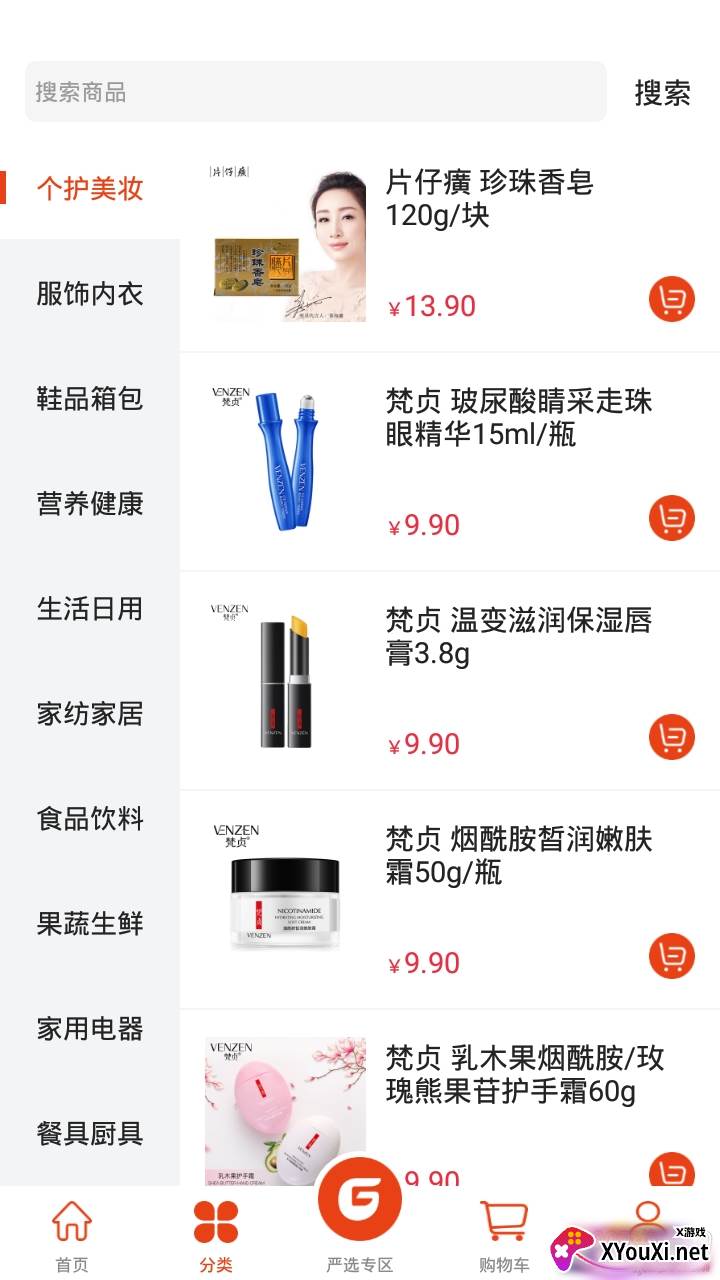Tap the 搜索 button
The image size is (720, 1280).
pyautogui.click(x=662, y=93)
